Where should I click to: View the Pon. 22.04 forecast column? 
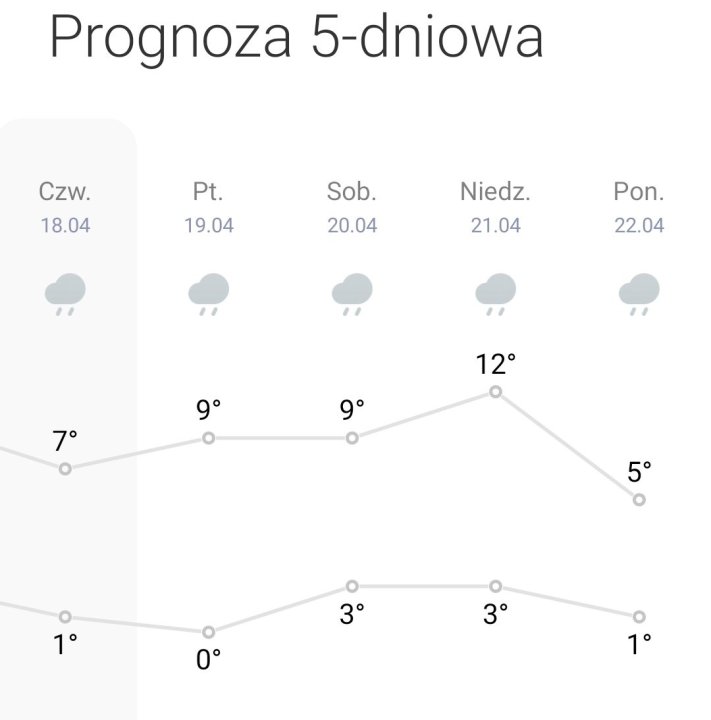pos(639,208)
